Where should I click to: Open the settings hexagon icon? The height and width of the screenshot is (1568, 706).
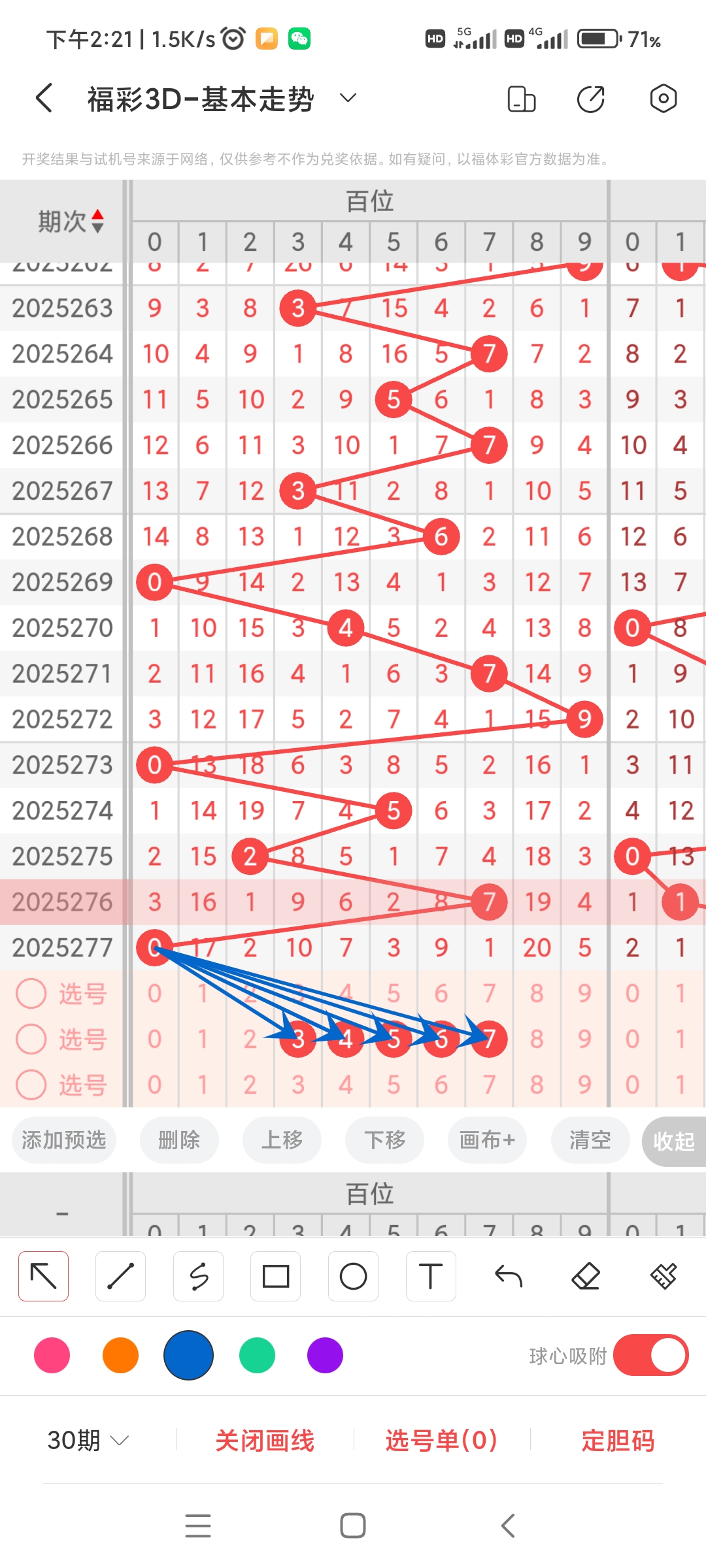click(x=663, y=99)
